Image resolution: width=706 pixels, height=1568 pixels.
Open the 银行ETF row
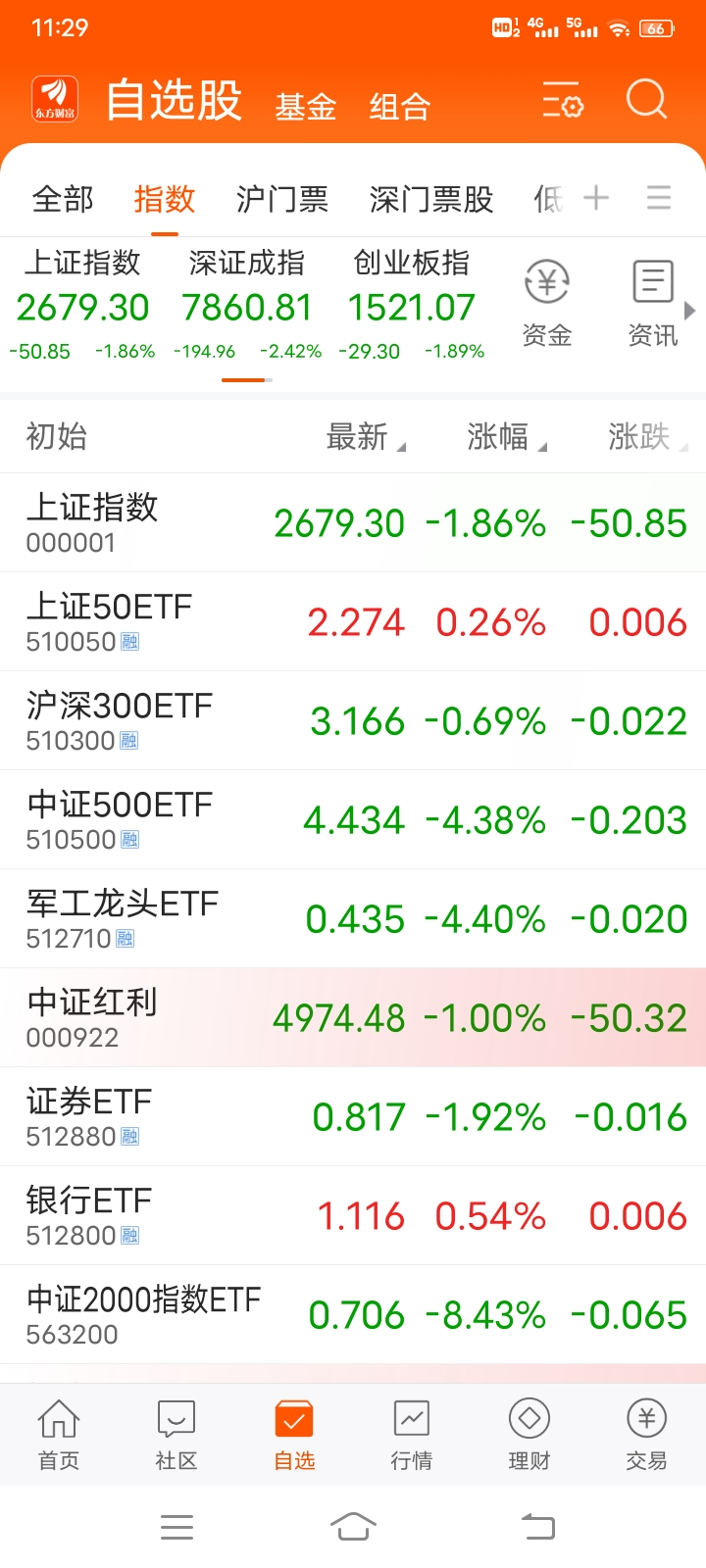pyautogui.click(x=353, y=1215)
